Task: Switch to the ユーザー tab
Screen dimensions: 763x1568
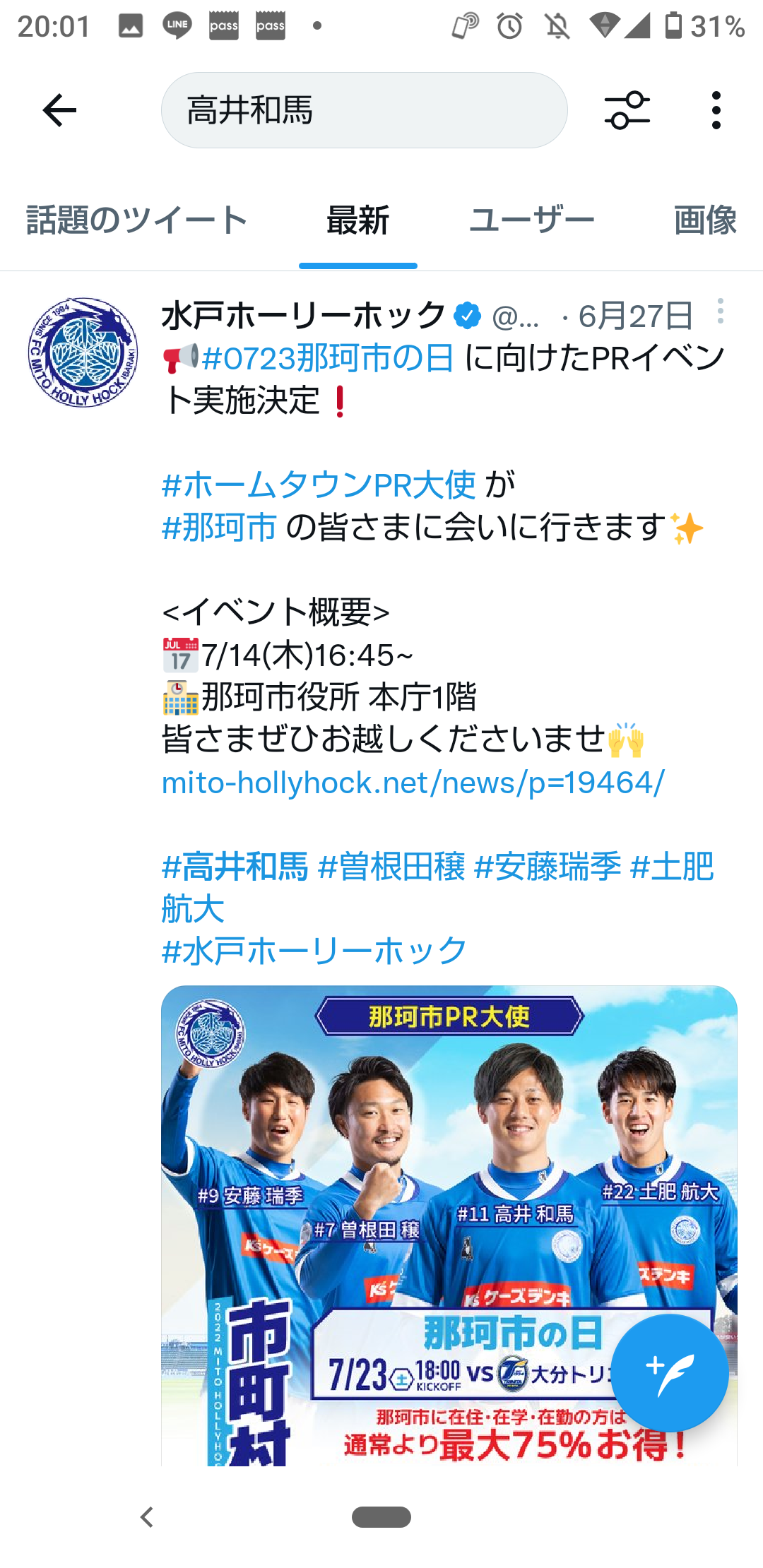Action: [531, 220]
